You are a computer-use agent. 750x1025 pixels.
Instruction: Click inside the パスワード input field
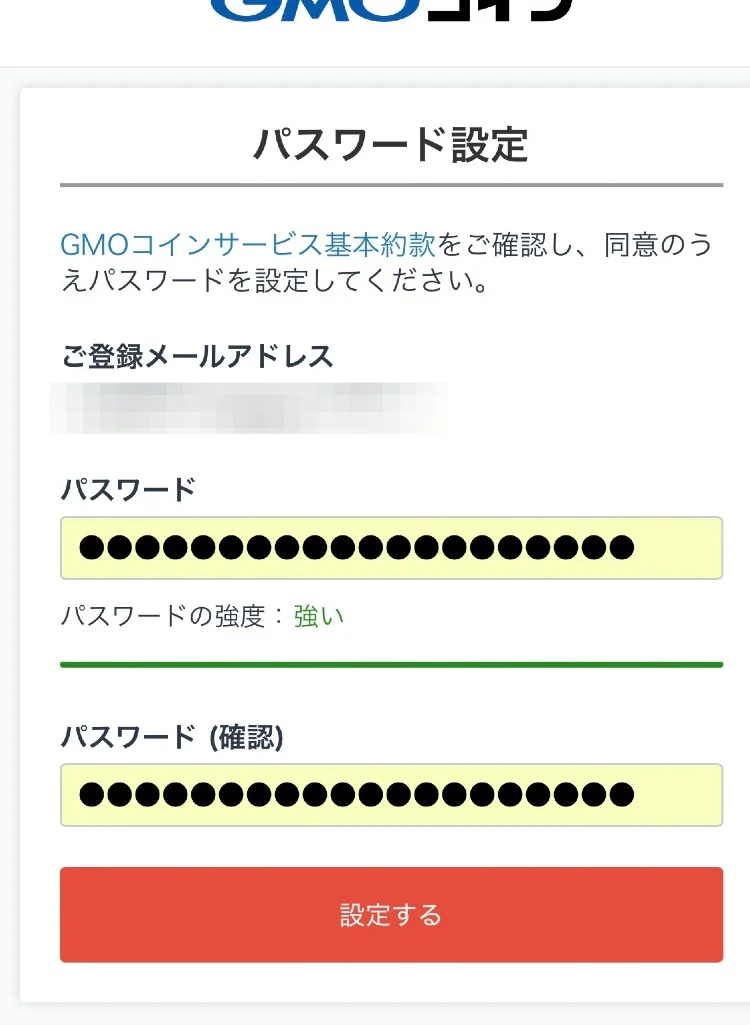(x=390, y=548)
